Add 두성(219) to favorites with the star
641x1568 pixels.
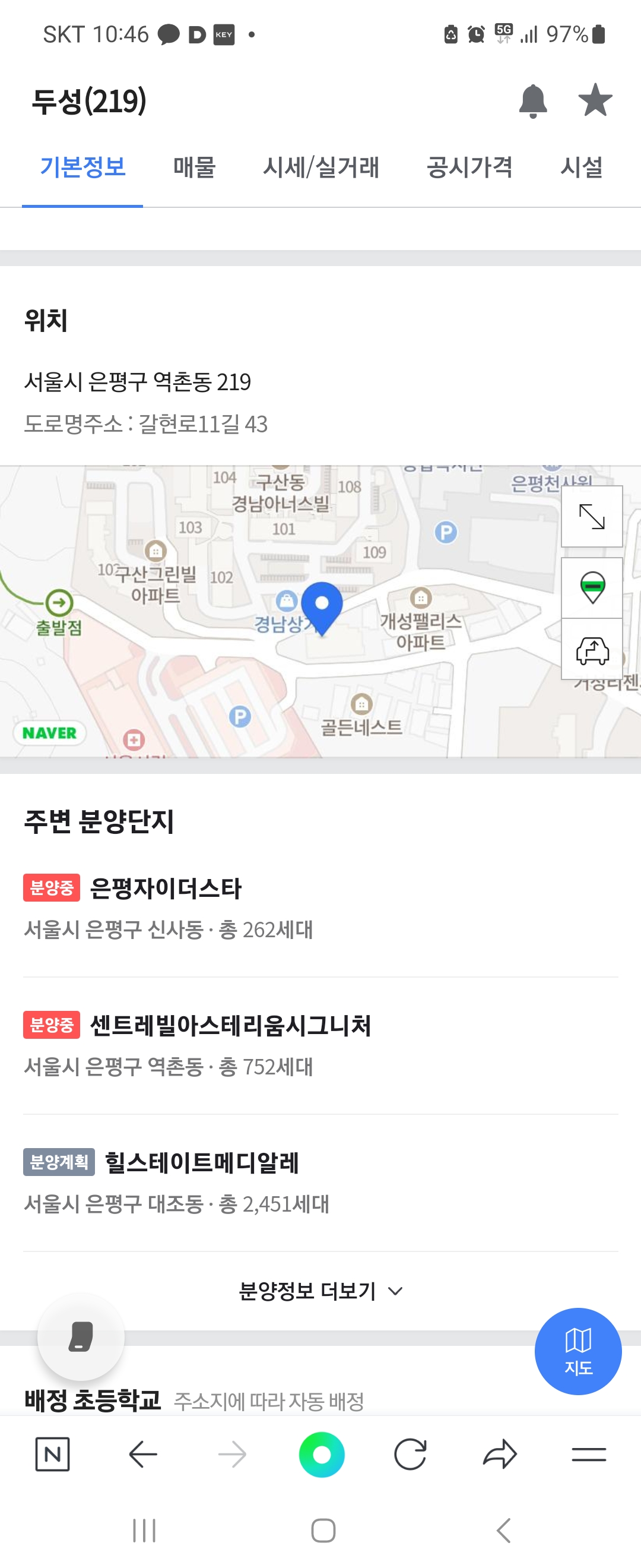tap(595, 100)
